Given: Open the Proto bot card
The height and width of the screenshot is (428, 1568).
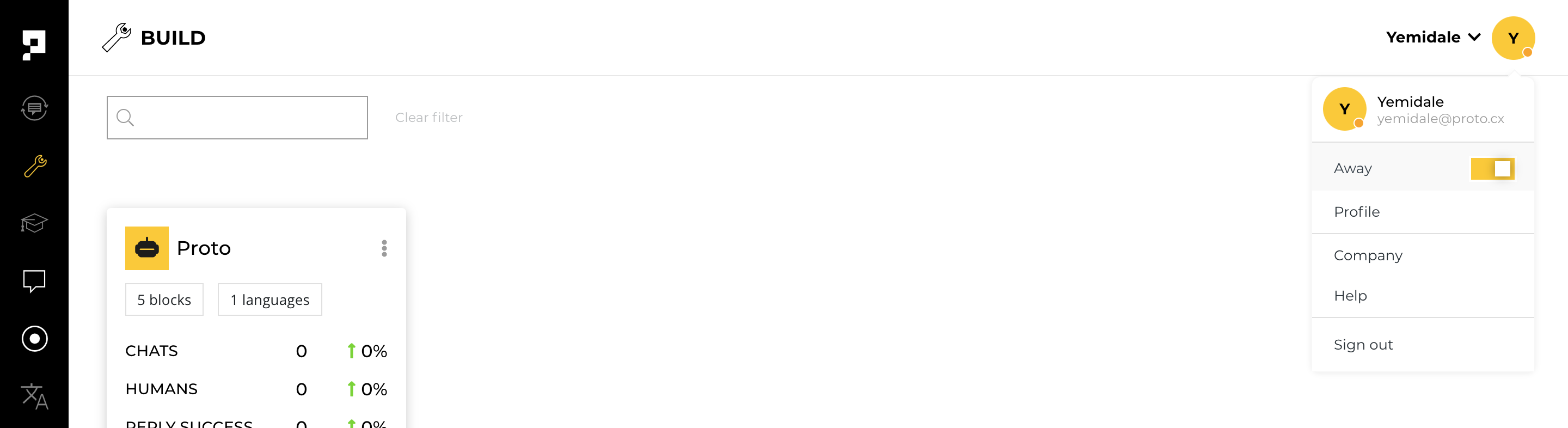Looking at the screenshot, I should coord(204,248).
